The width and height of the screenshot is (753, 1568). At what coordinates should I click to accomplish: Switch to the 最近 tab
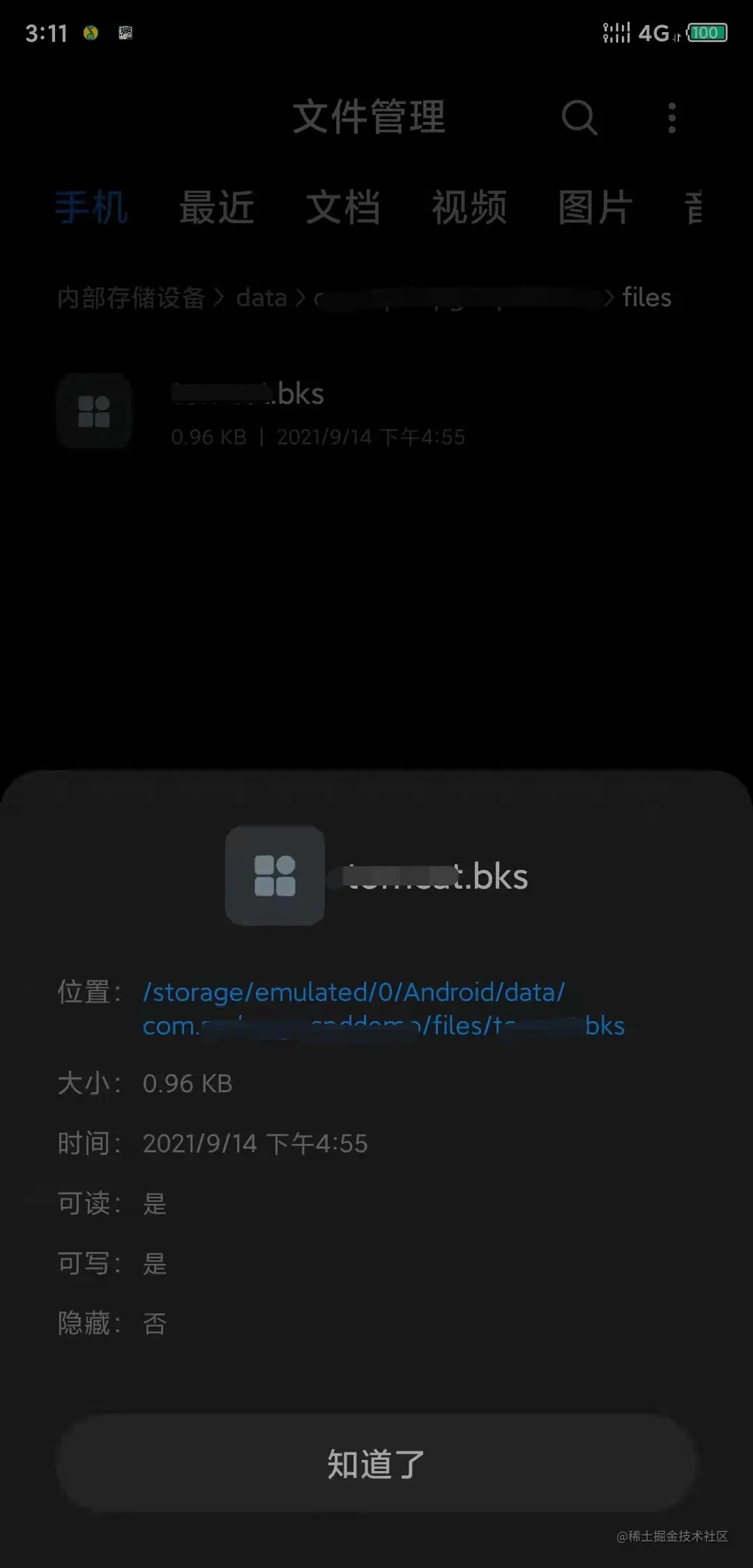217,207
